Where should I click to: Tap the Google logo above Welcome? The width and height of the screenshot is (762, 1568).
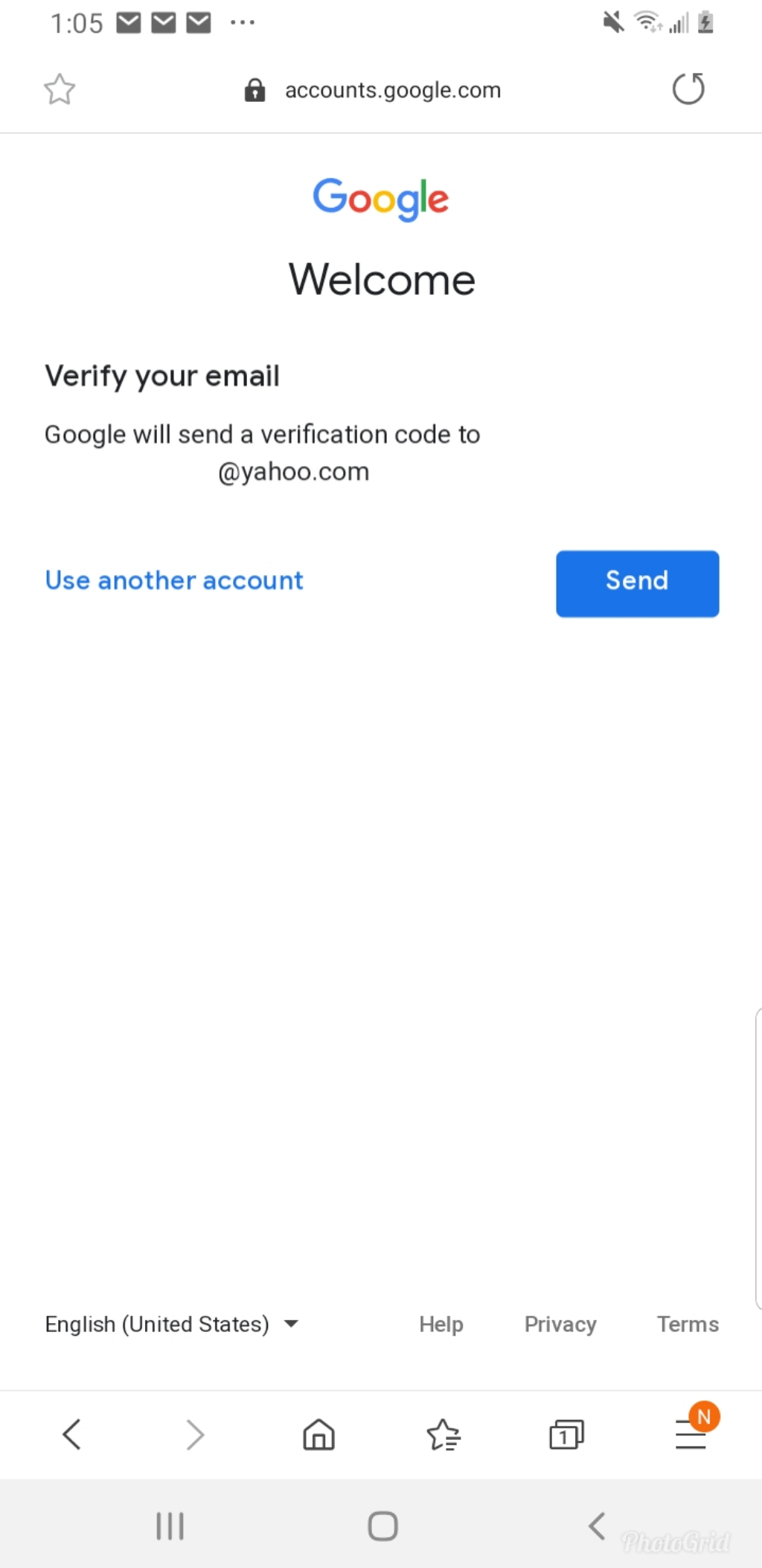[x=380, y=199]
